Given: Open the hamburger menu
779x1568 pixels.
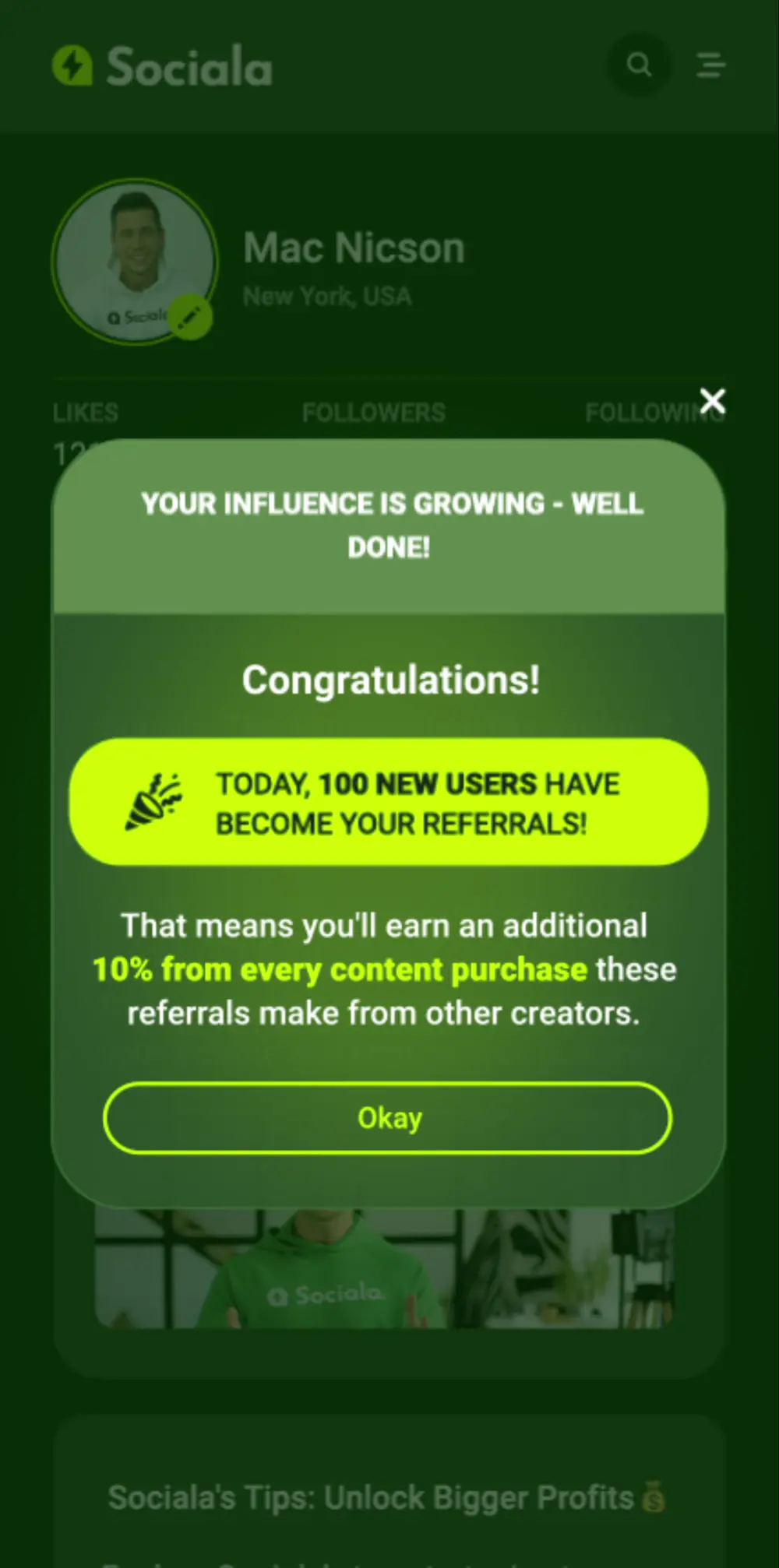Looking at the screenshot, I should (710, 65).
